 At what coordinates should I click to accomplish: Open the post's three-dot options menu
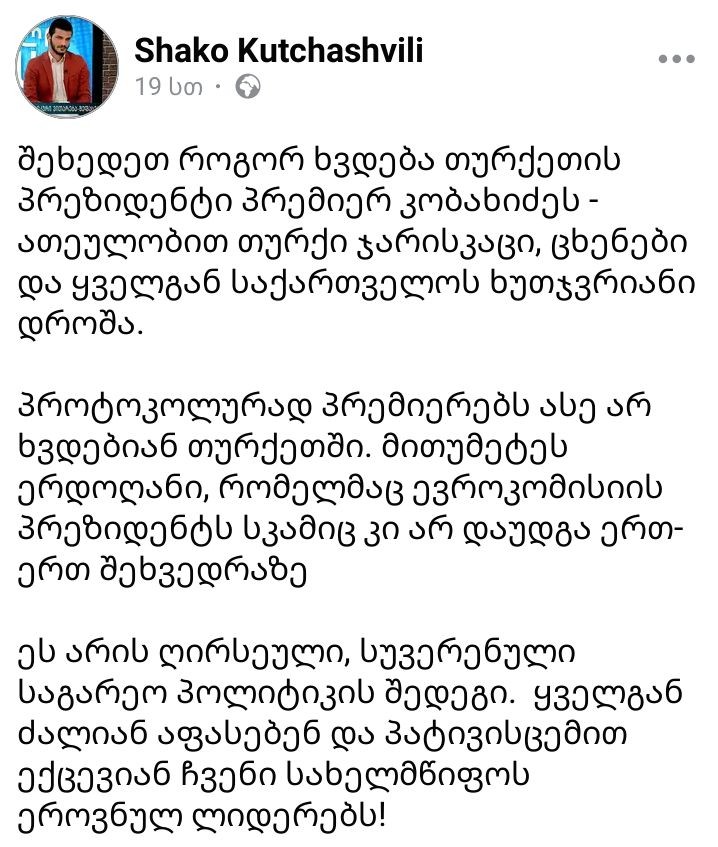[676, 60]
